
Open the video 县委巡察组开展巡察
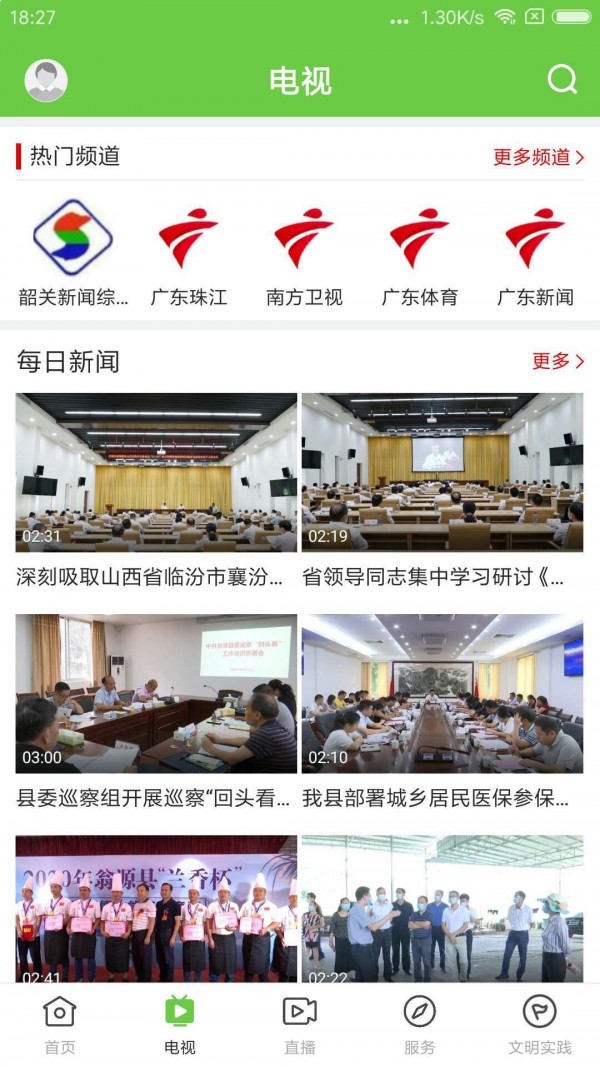(x=156, y=694)
